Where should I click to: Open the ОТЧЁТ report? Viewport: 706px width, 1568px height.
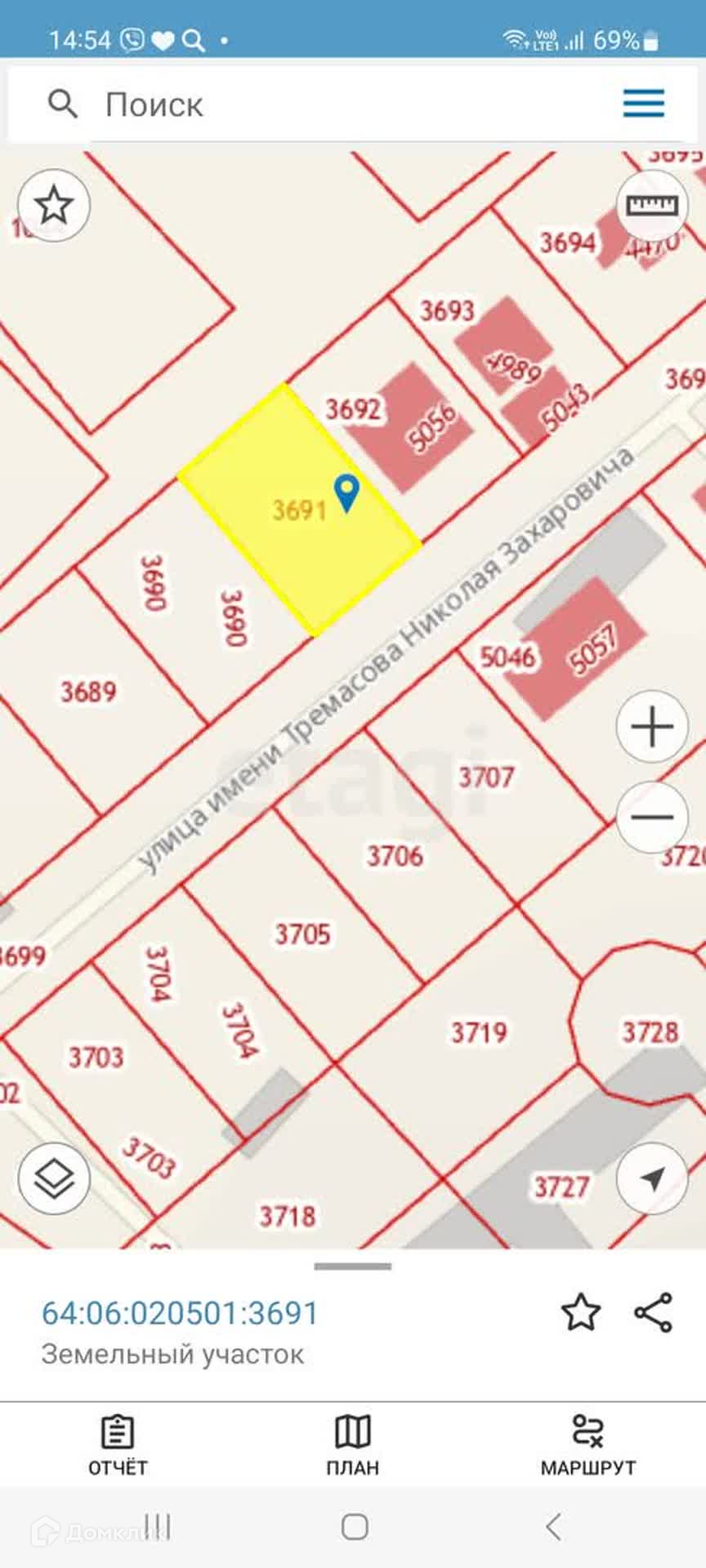118,1445
